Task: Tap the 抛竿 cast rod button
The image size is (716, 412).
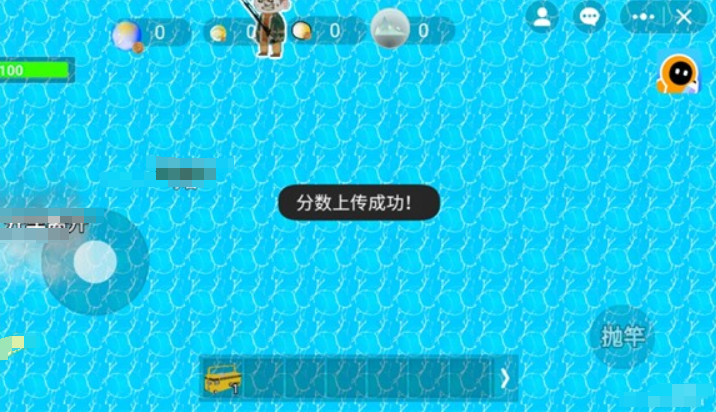Action: tap(622, 337)
